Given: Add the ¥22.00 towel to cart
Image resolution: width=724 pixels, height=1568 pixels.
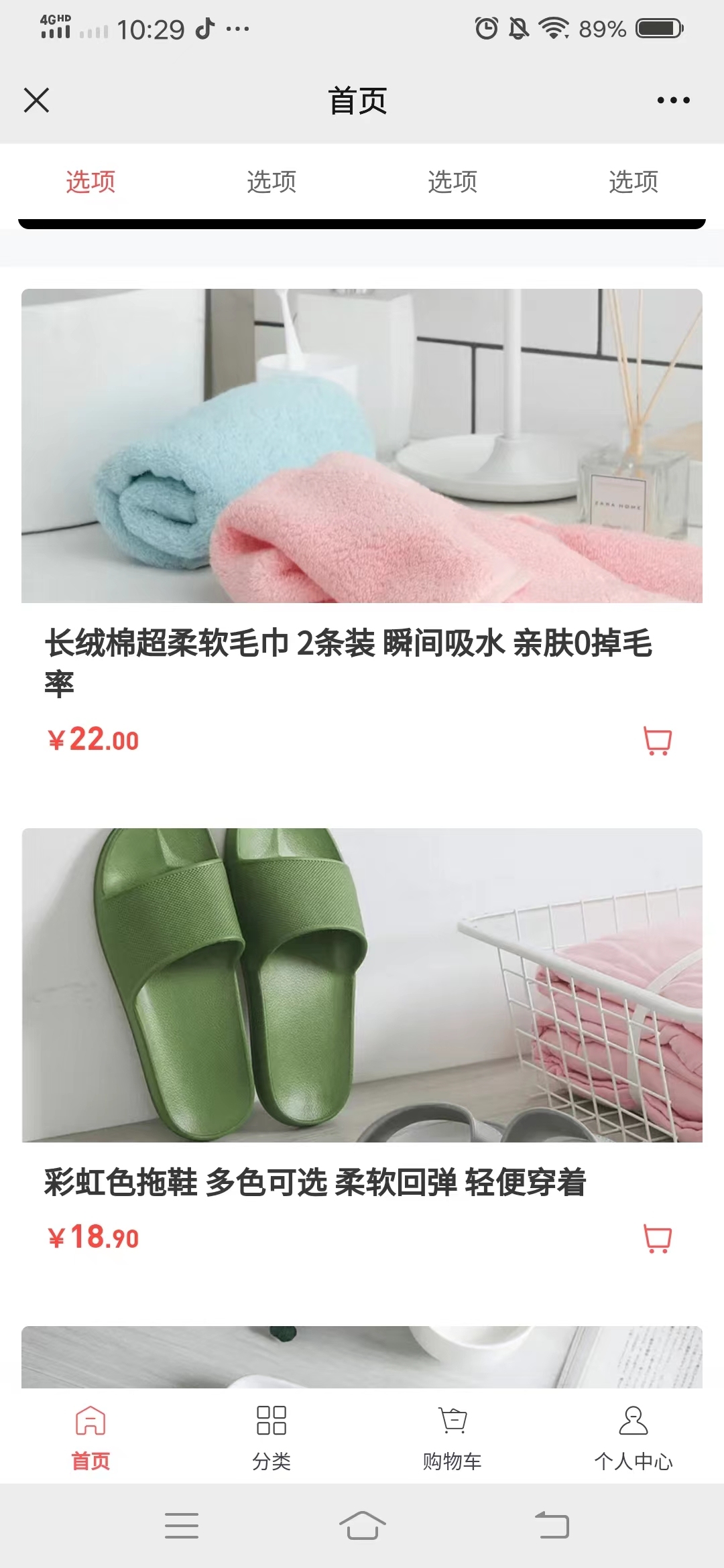Looking at the screenshot, I should tap(657, 740).
